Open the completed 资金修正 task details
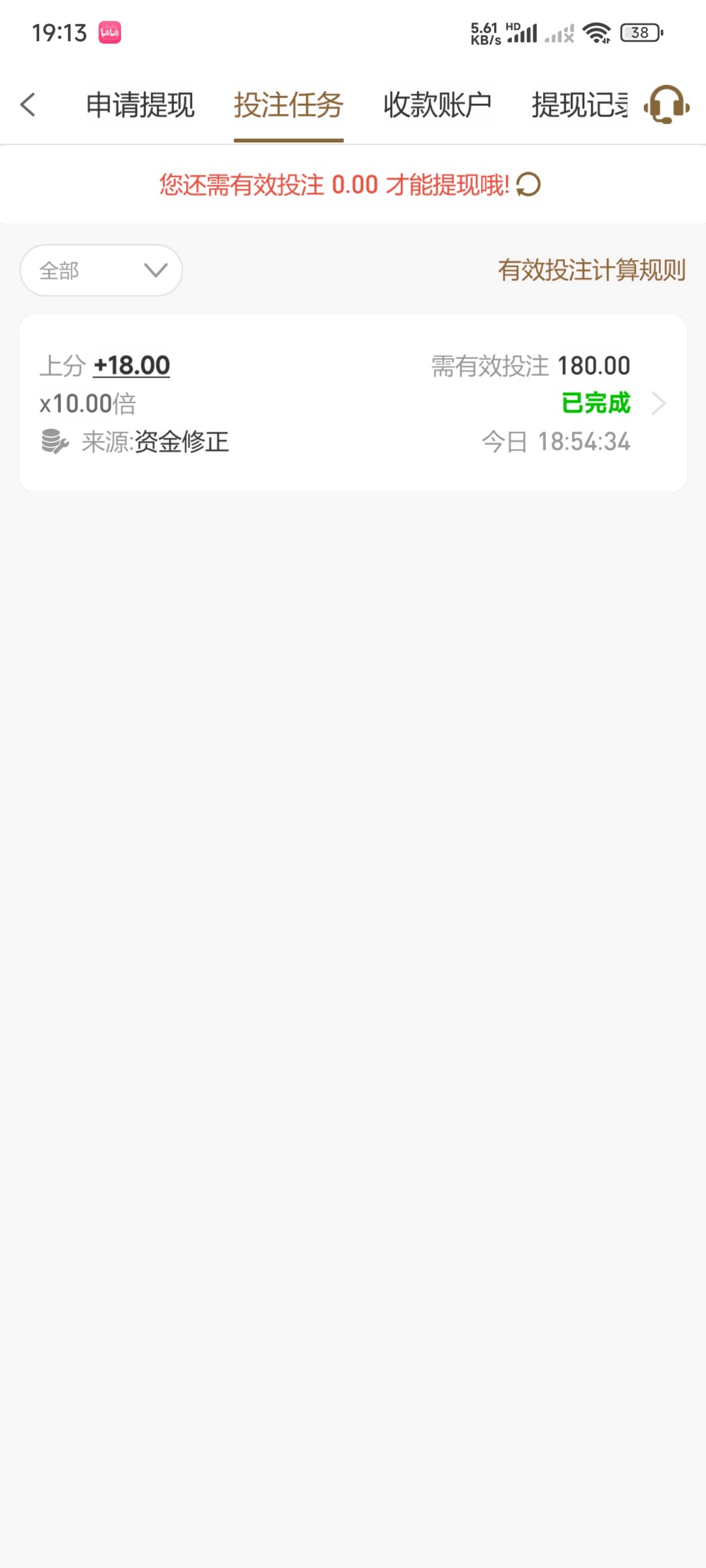The image size is (706, 1568). point(353,403)
